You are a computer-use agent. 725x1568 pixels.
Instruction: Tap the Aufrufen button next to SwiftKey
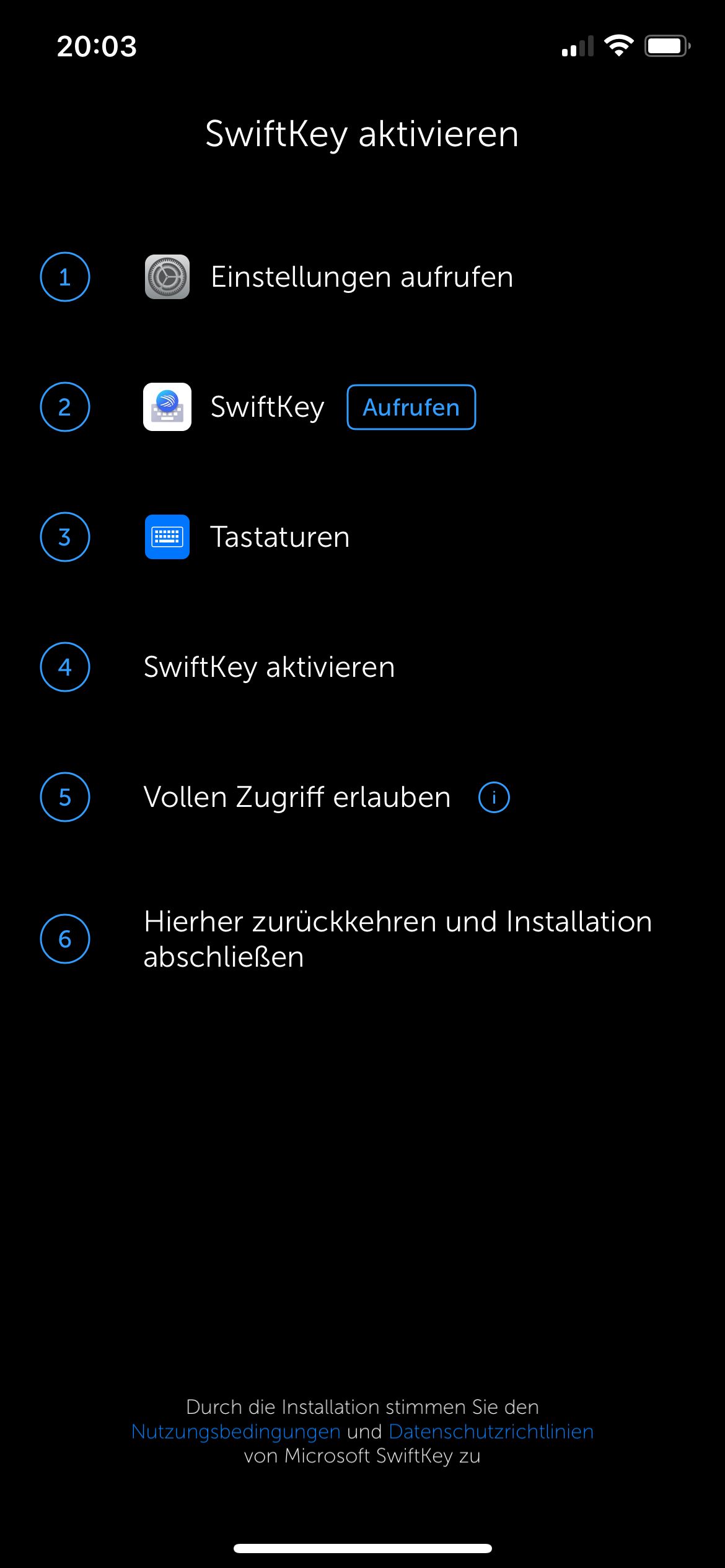411,407
